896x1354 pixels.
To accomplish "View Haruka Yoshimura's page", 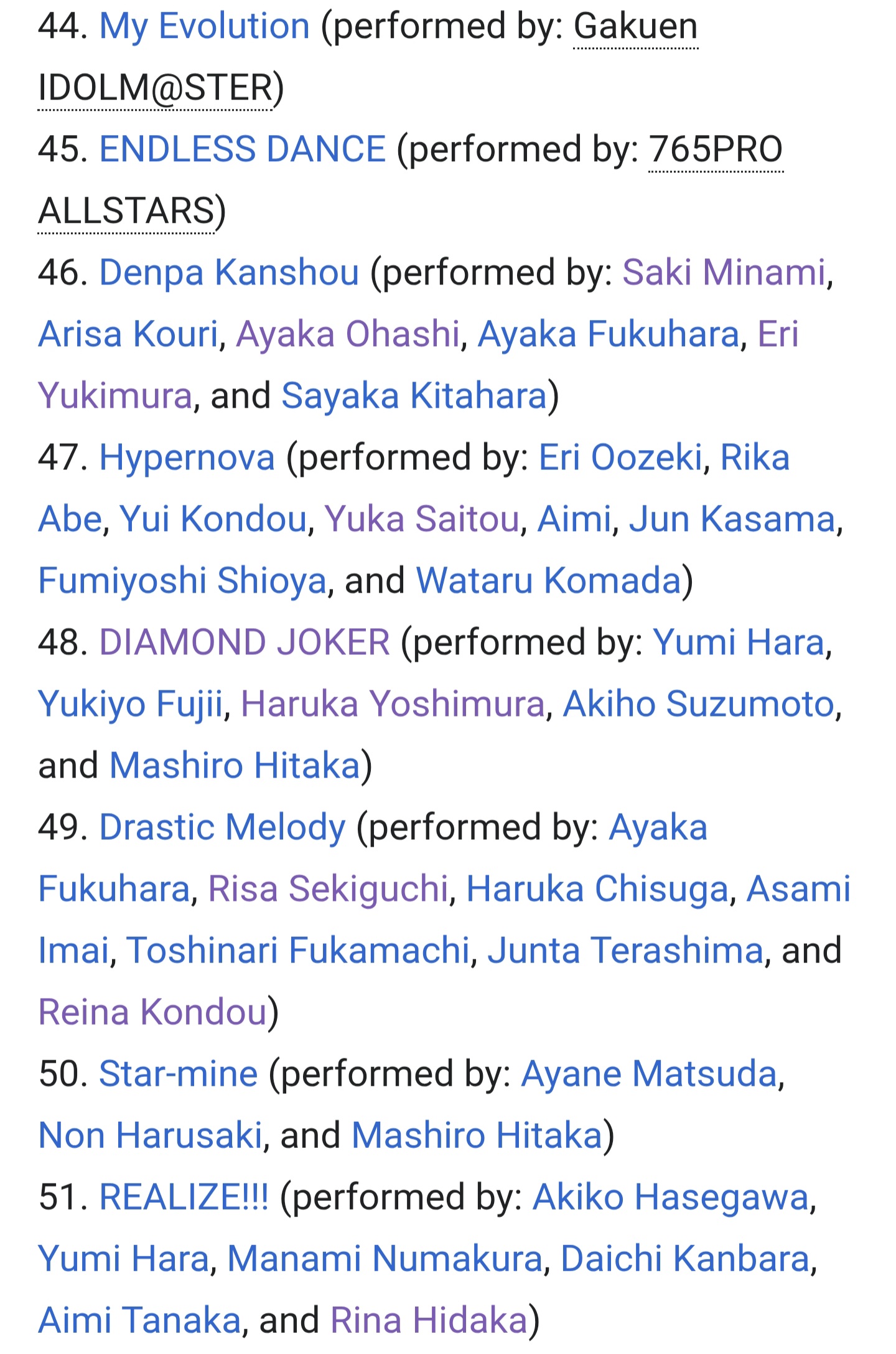I will point(393,704).
